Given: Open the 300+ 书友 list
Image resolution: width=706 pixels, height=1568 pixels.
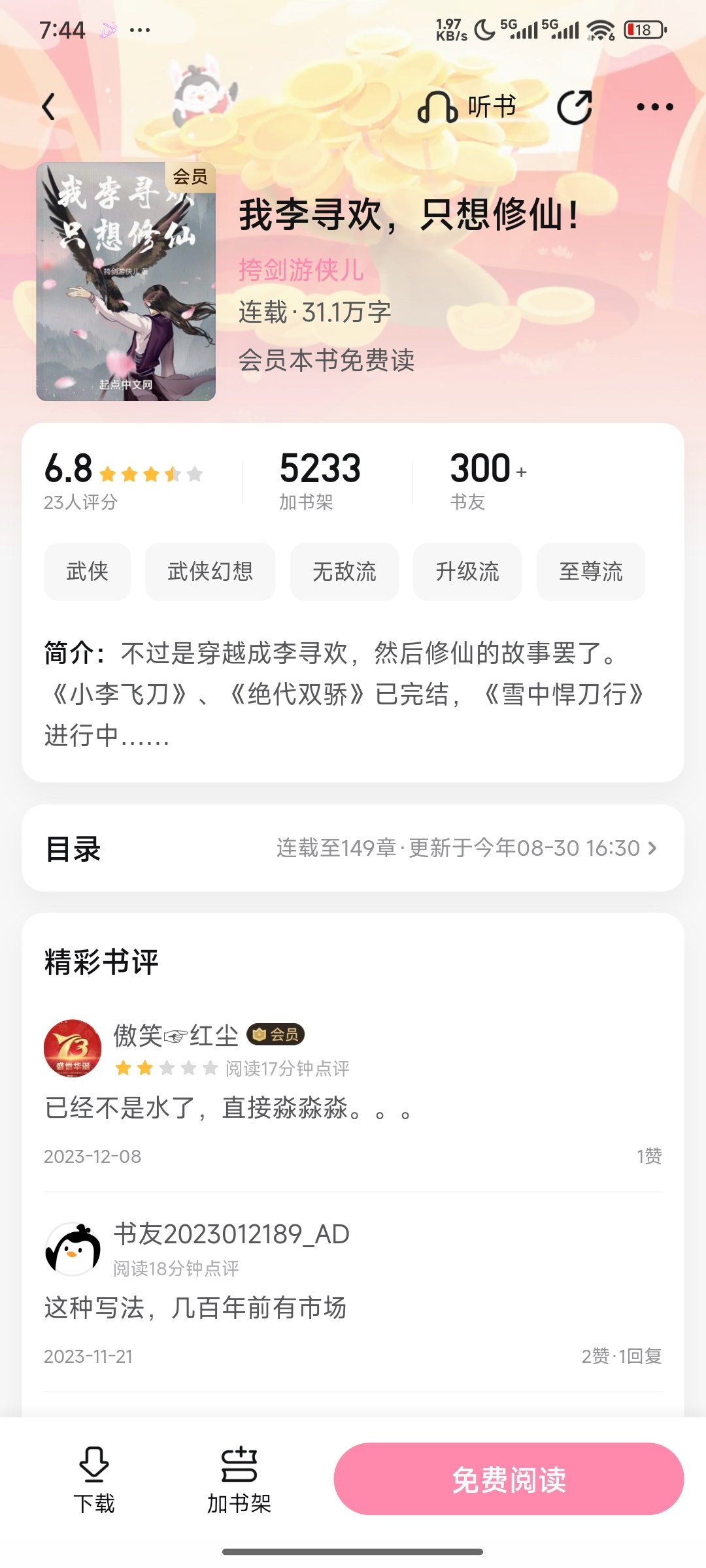Looking at the screenshot, I should [x=487, y=480].
